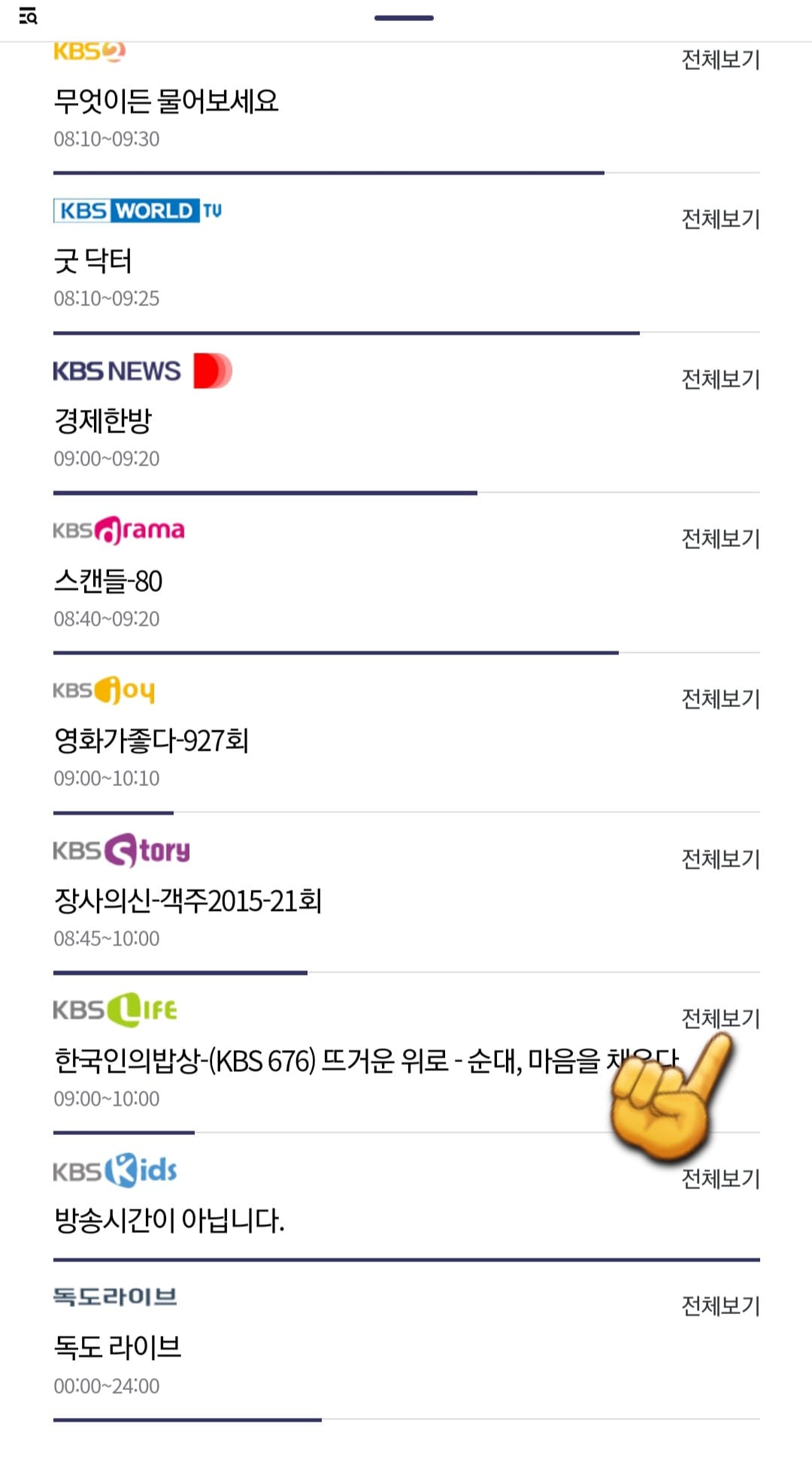This screenshot has width=812, height=1457.
Task: Select the 장사의신-객주2015-21회 program title
Action: (188, 901)
